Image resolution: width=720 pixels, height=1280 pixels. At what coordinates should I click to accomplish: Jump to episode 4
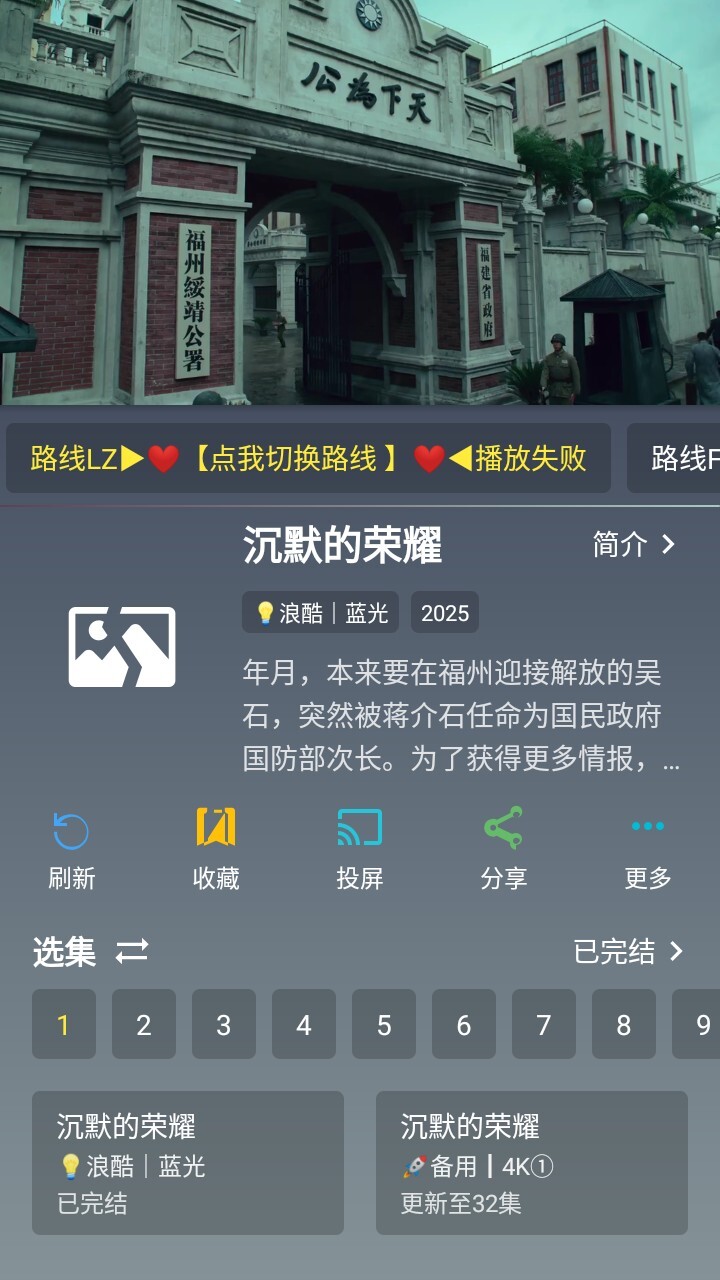304,1024
